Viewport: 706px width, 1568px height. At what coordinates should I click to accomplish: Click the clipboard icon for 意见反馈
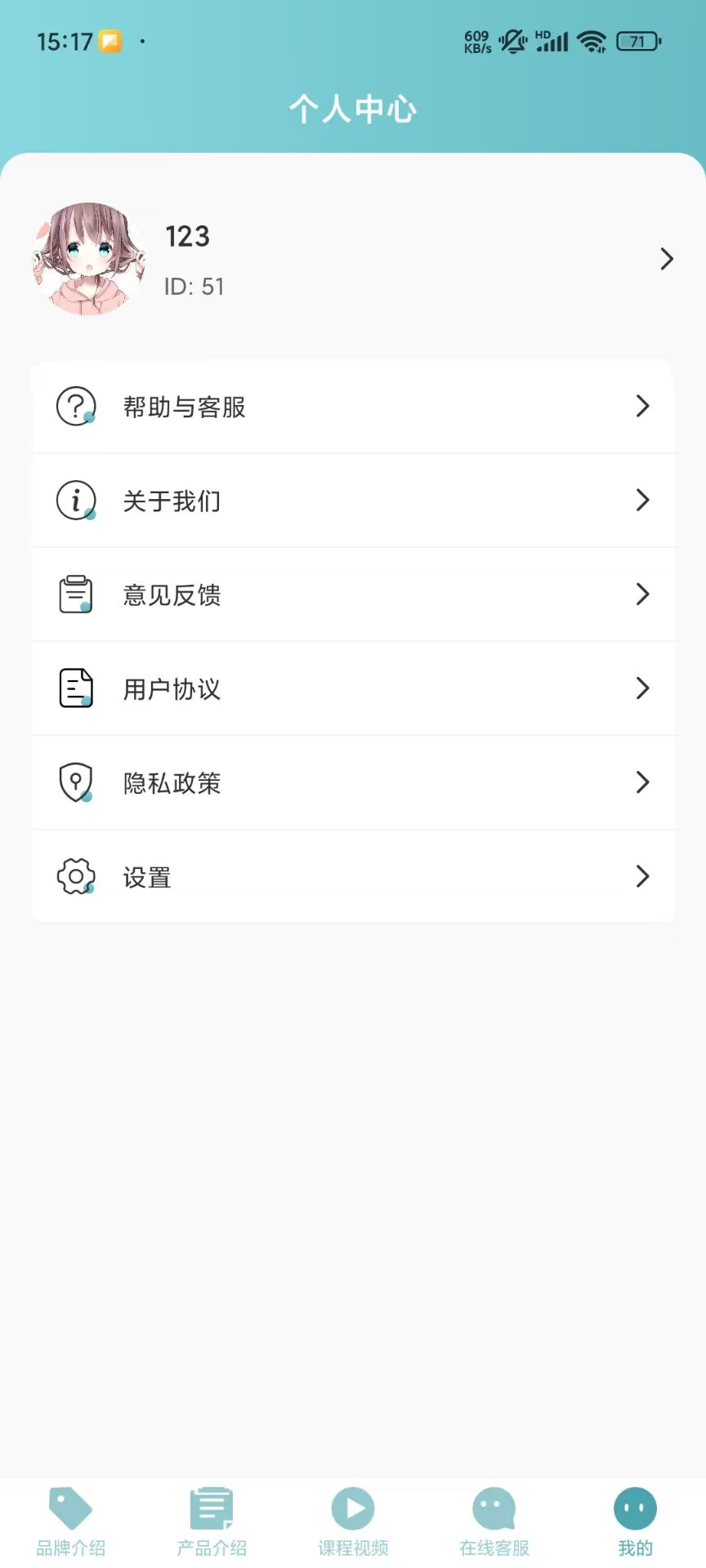point(75,594)
